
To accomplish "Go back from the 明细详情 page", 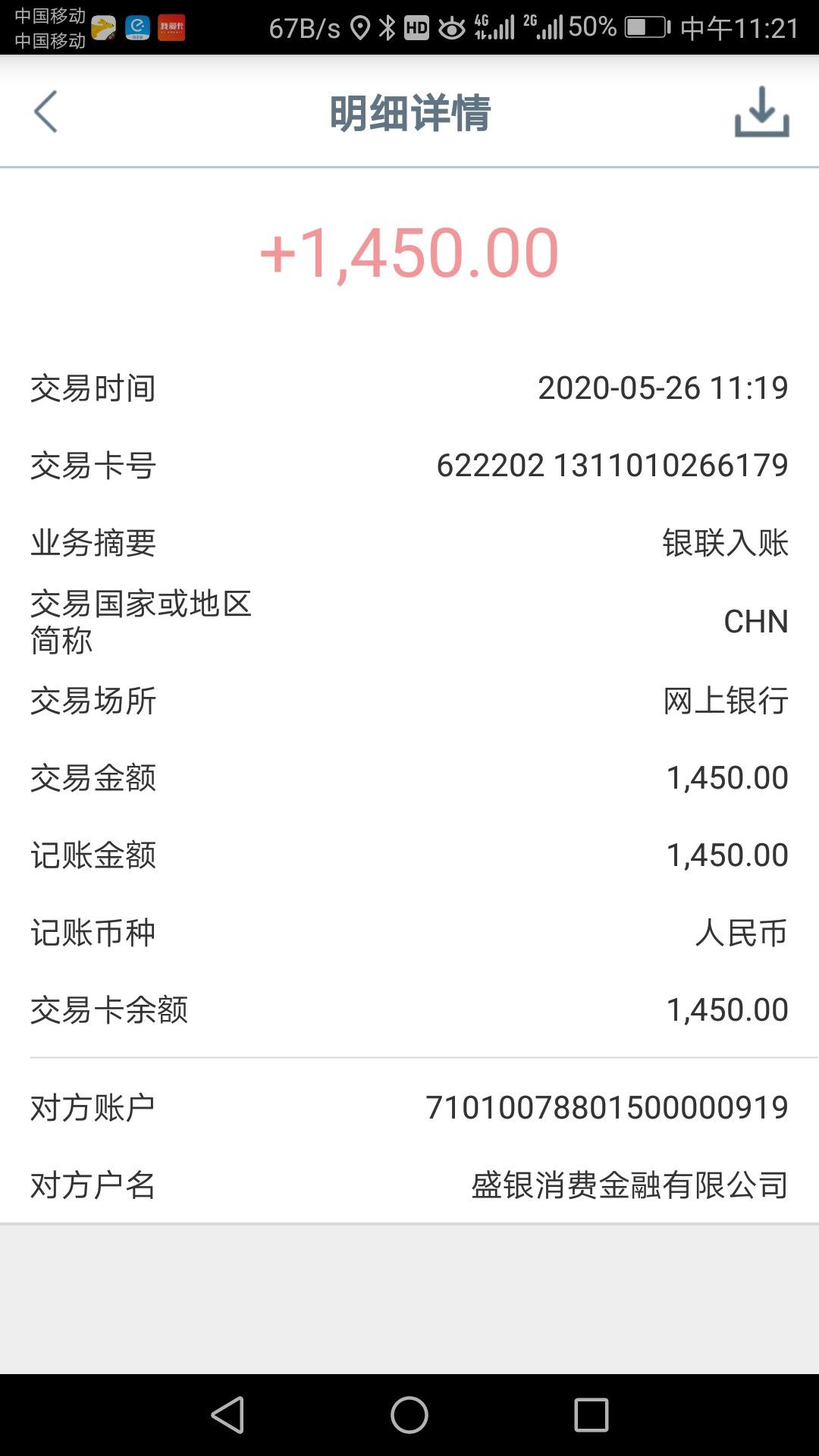I will point(45,112).
